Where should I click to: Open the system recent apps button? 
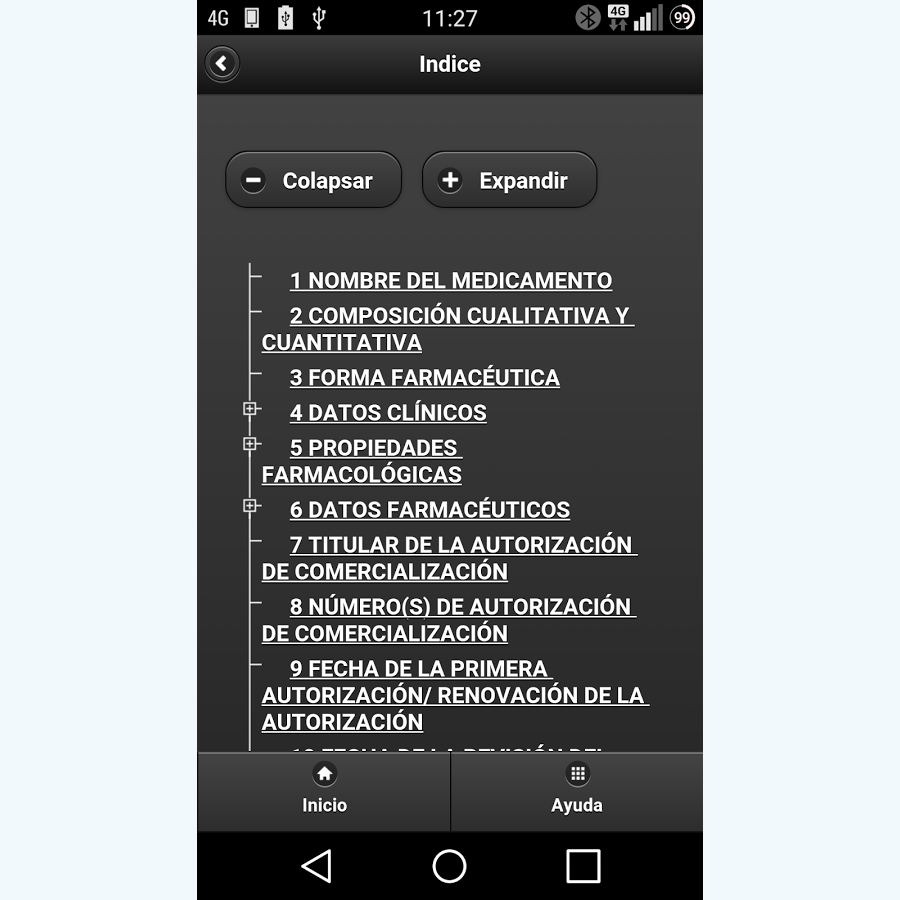click(x=583, y=866)
